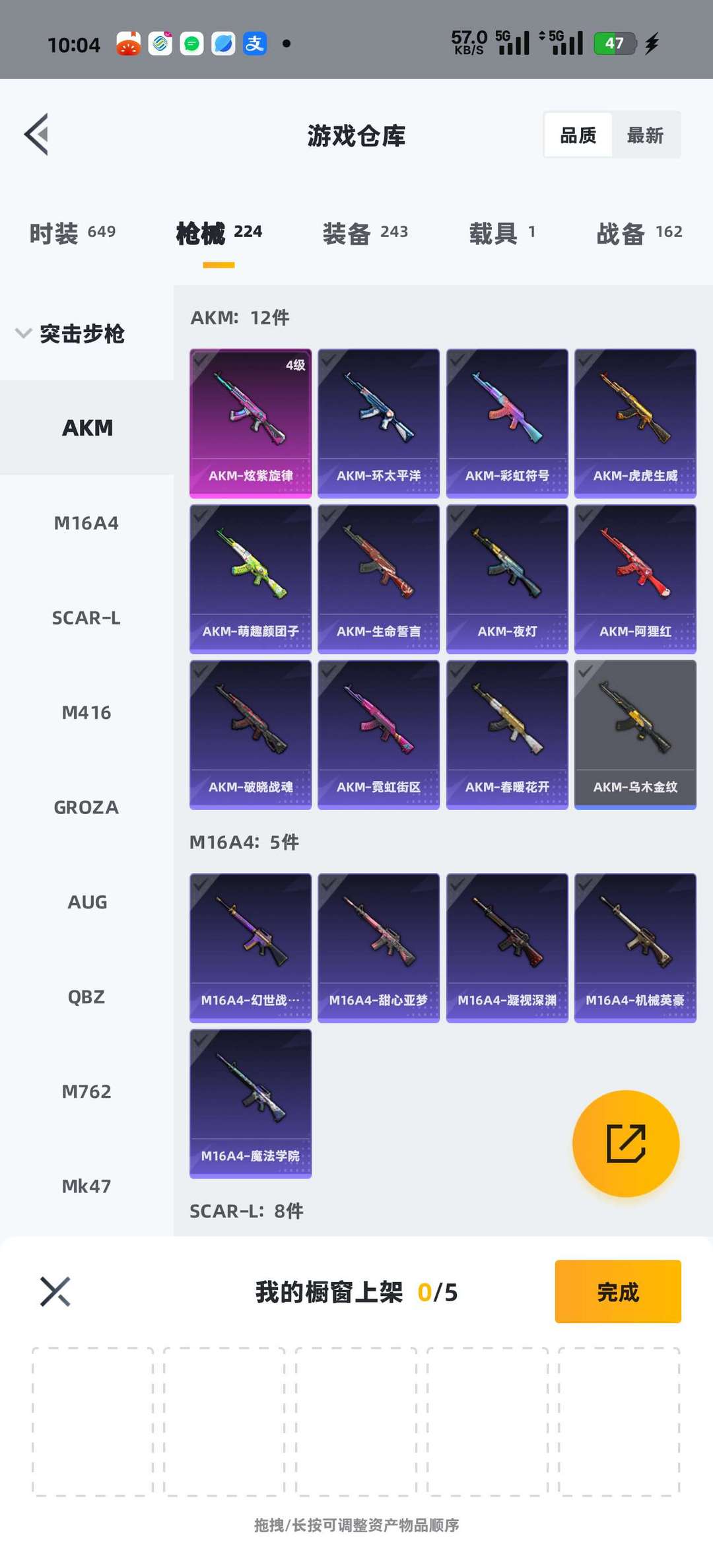Confirm with the 完成 button
The image size is (713, 1568).
[x=618, y=1291]
